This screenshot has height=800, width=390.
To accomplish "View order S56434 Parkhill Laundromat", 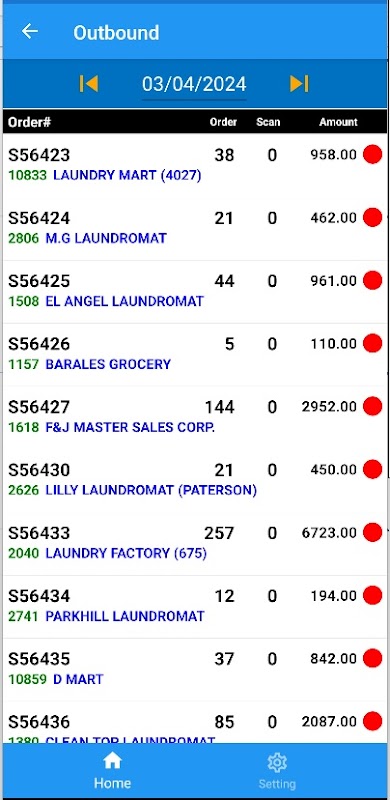I will click(x=195, y=607).
